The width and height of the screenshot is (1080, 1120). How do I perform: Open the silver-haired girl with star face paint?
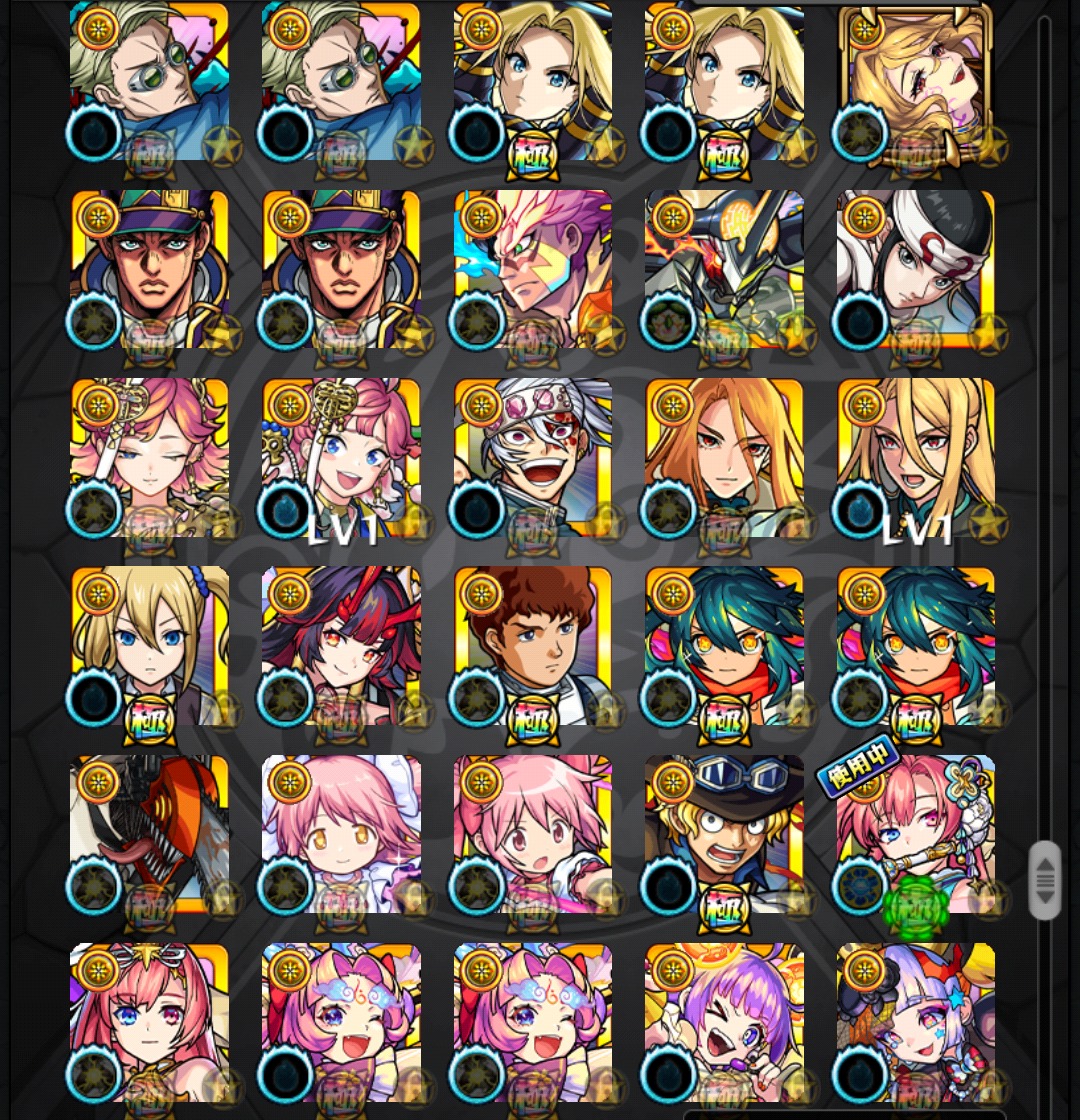click(916, 1022)
